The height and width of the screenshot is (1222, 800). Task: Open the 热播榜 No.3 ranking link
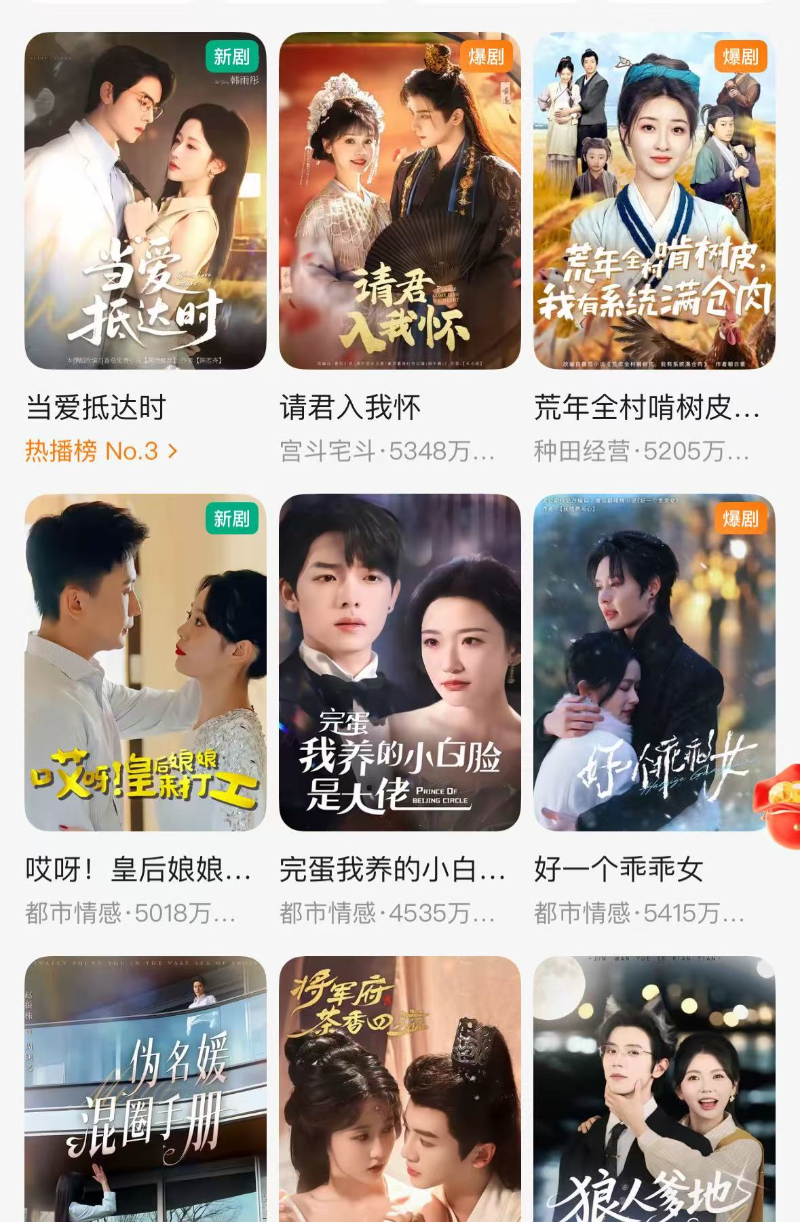pos(101,451)
